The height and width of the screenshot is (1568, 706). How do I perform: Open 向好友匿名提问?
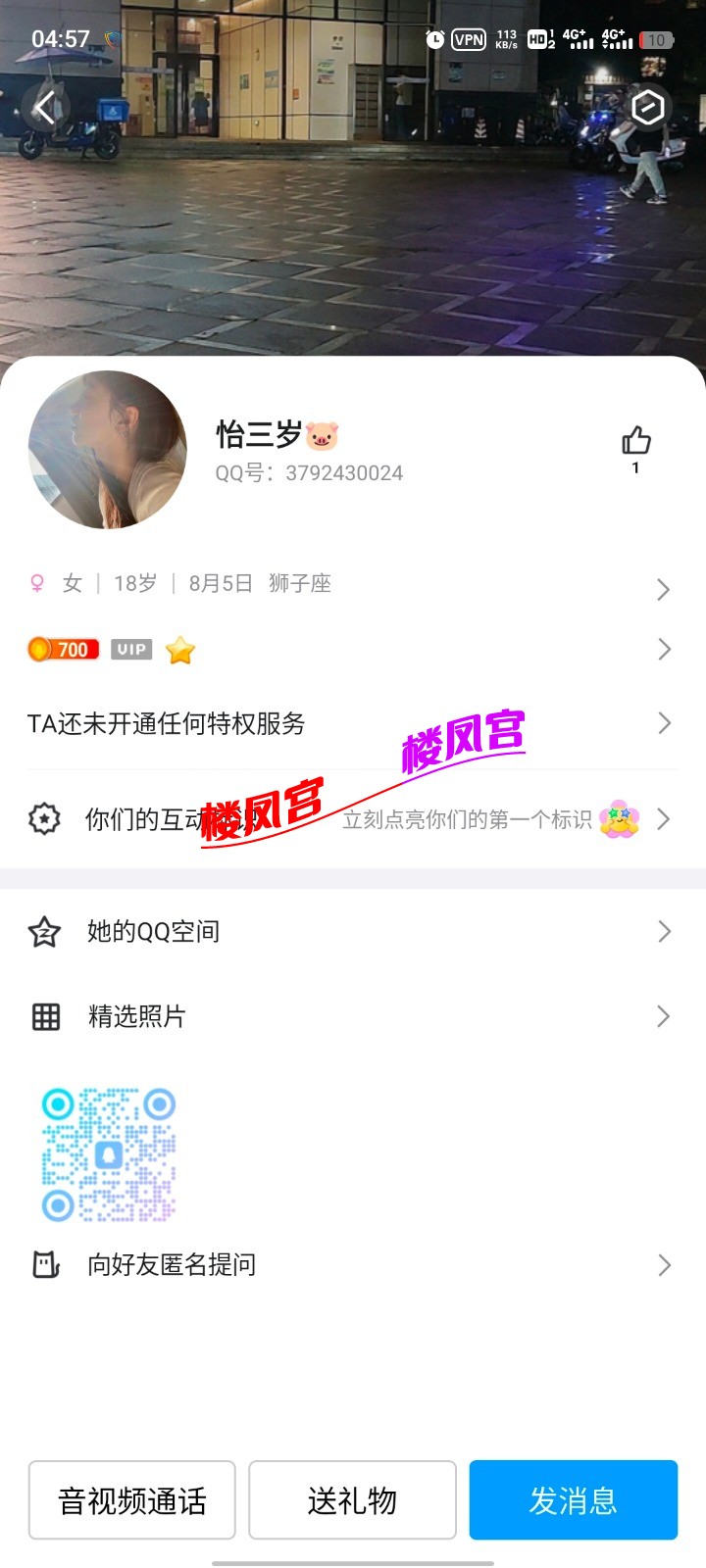click(x=353, y=1265)
